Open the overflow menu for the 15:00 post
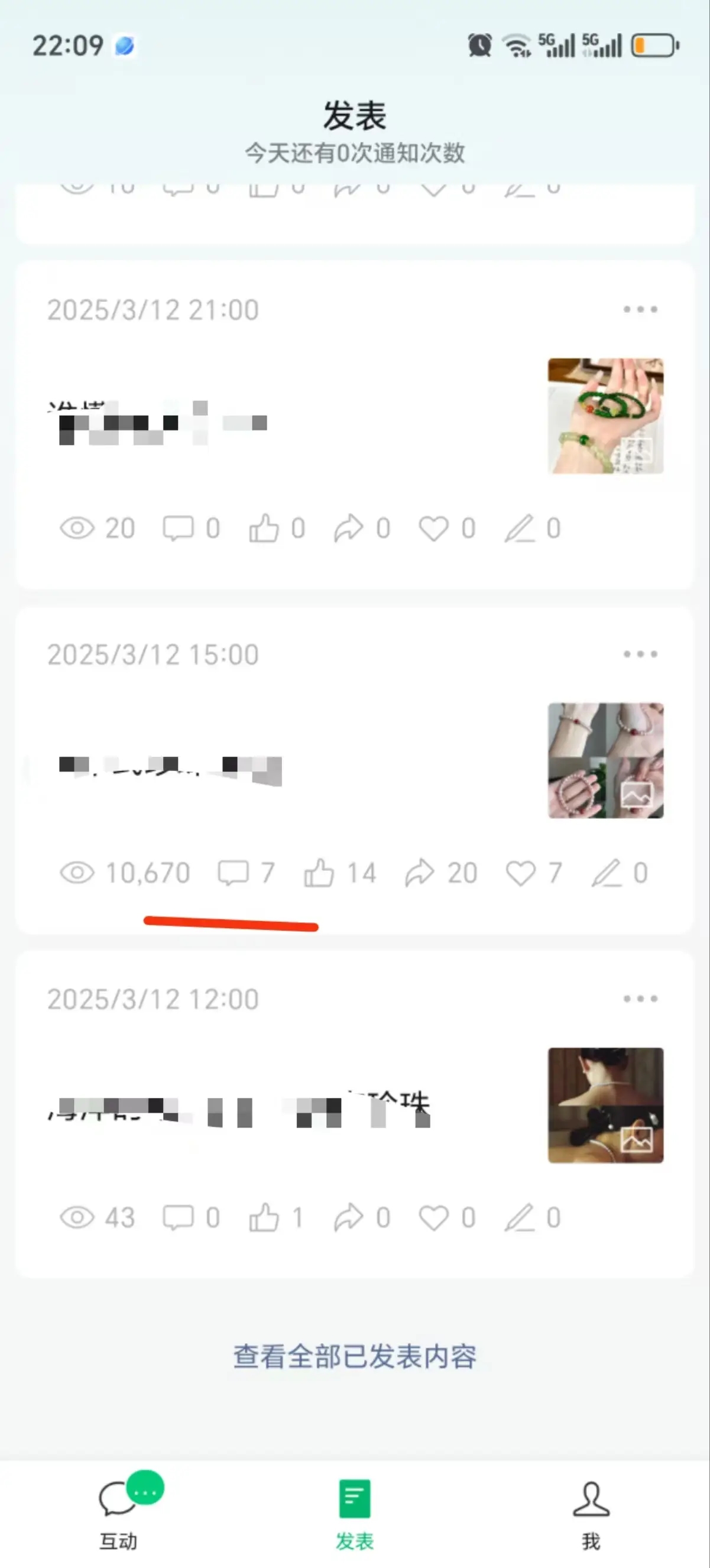This screenshot has width=710, height=1568. (640, 655)
